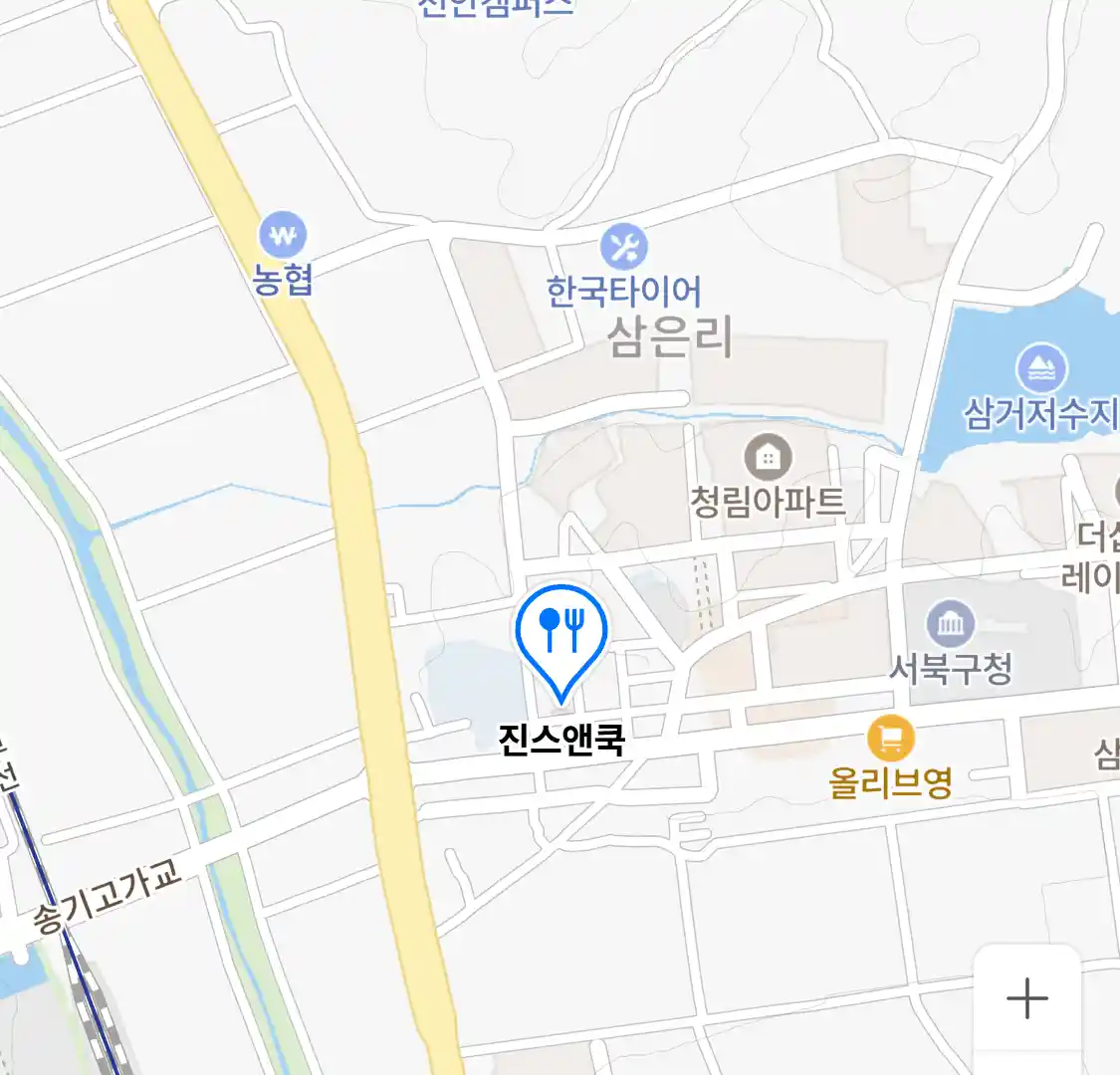The height and width of the screenshot is (1075, 1120).
Task: Select the 서북구청 district office marker
Action: click(x=951, y=624)
